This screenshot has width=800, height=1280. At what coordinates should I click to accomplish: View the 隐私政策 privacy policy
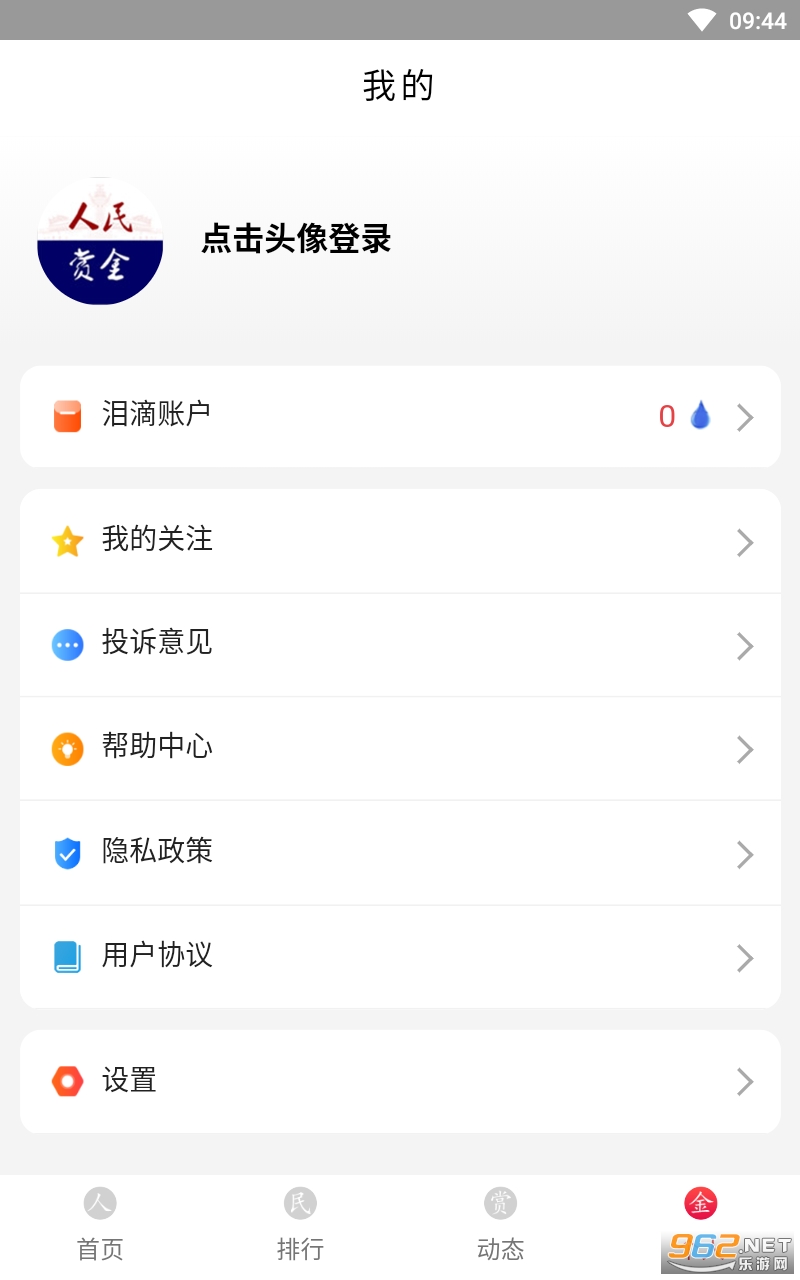(400, 853)
